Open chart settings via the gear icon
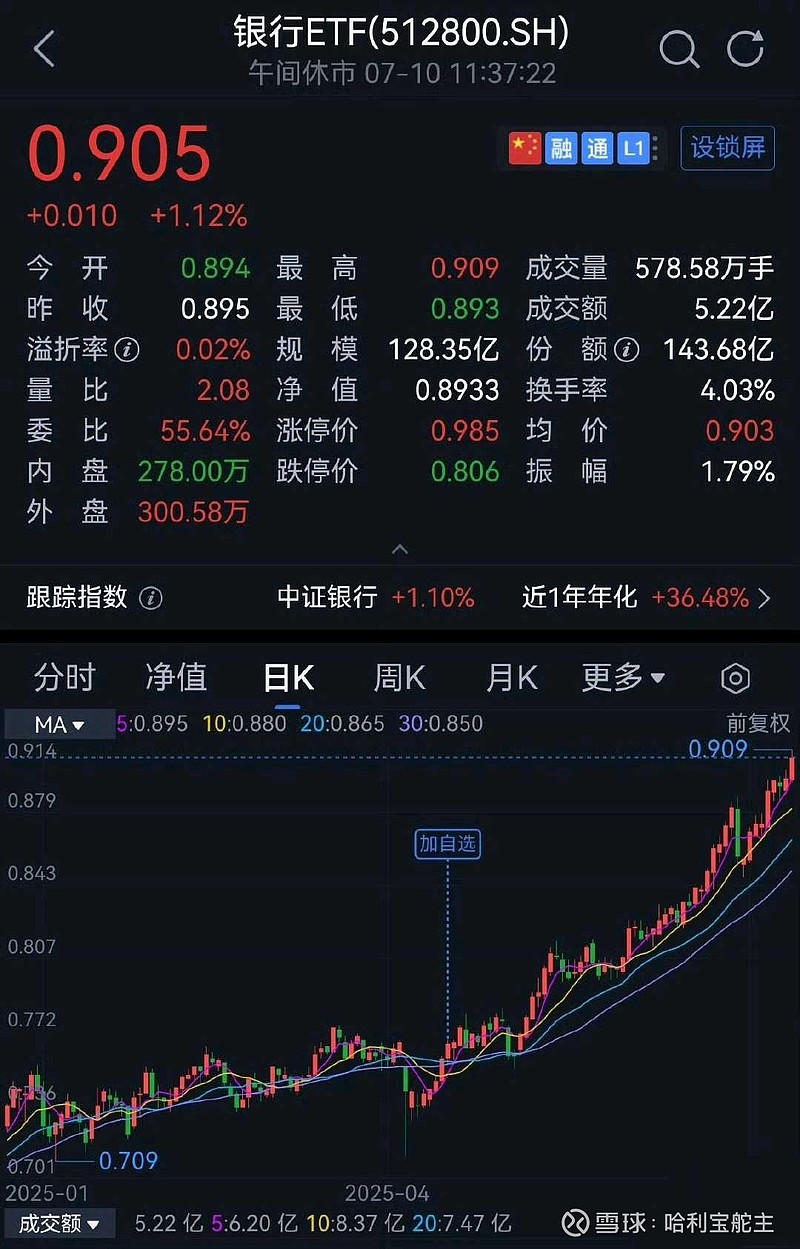The width and height of the screenshot is (800, 1249). [x=735, y=677]
